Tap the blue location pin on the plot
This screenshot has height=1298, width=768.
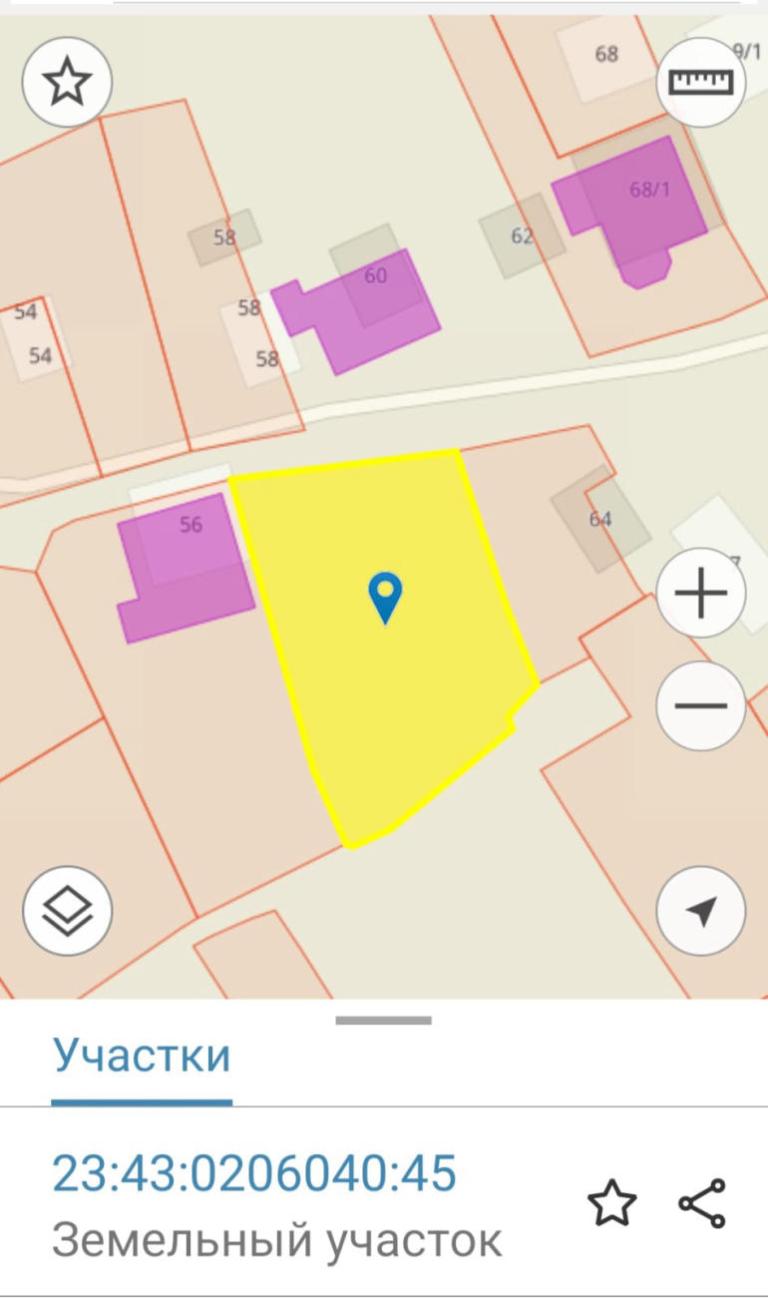click(385, 597)
